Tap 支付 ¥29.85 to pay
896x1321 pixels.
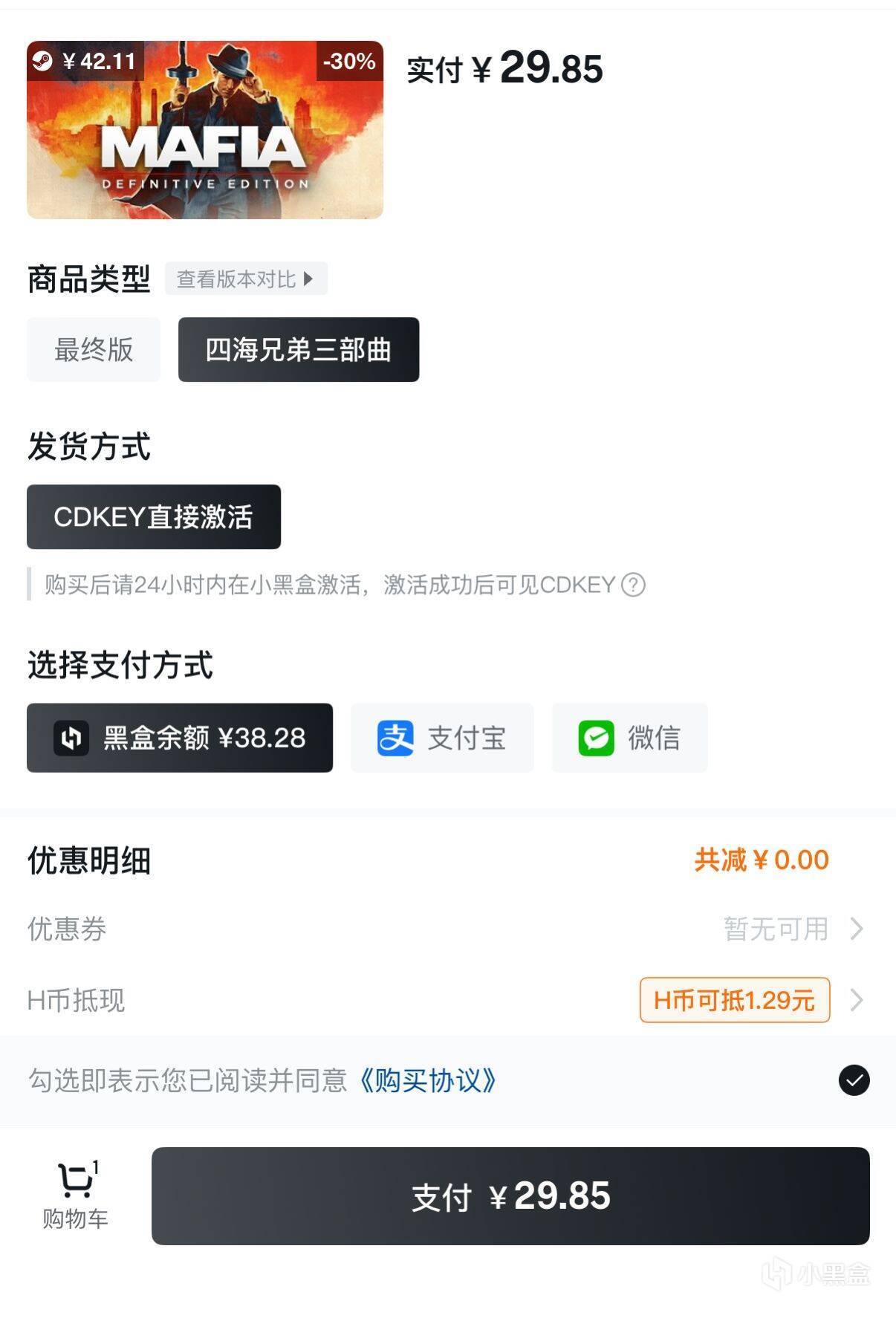pyautogui.click(x=510, y=1196)
